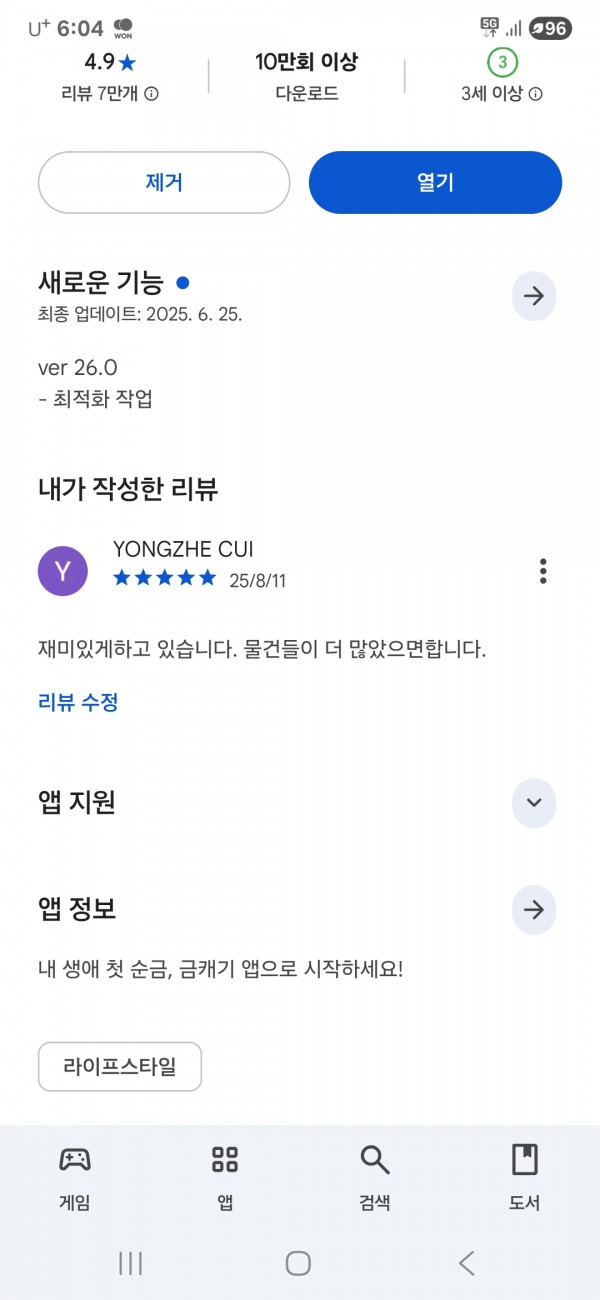The image size is (600, 1300).
Task: Tap the system back button
Action: [x=467, y=1263]
